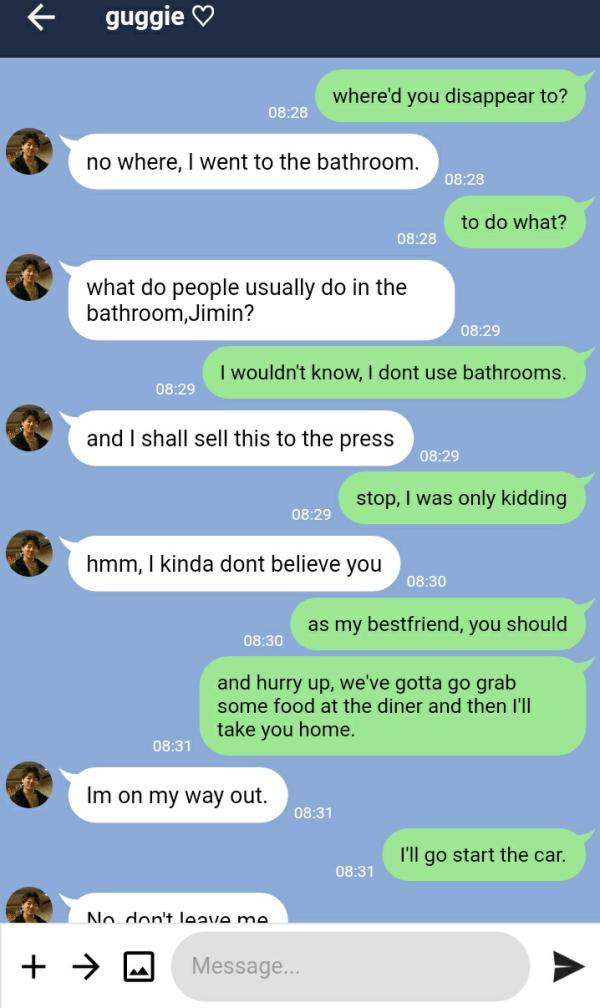Tap the right arrow icon next to plus
Viewport: 600px width, 1008px height.
point(86,965)
